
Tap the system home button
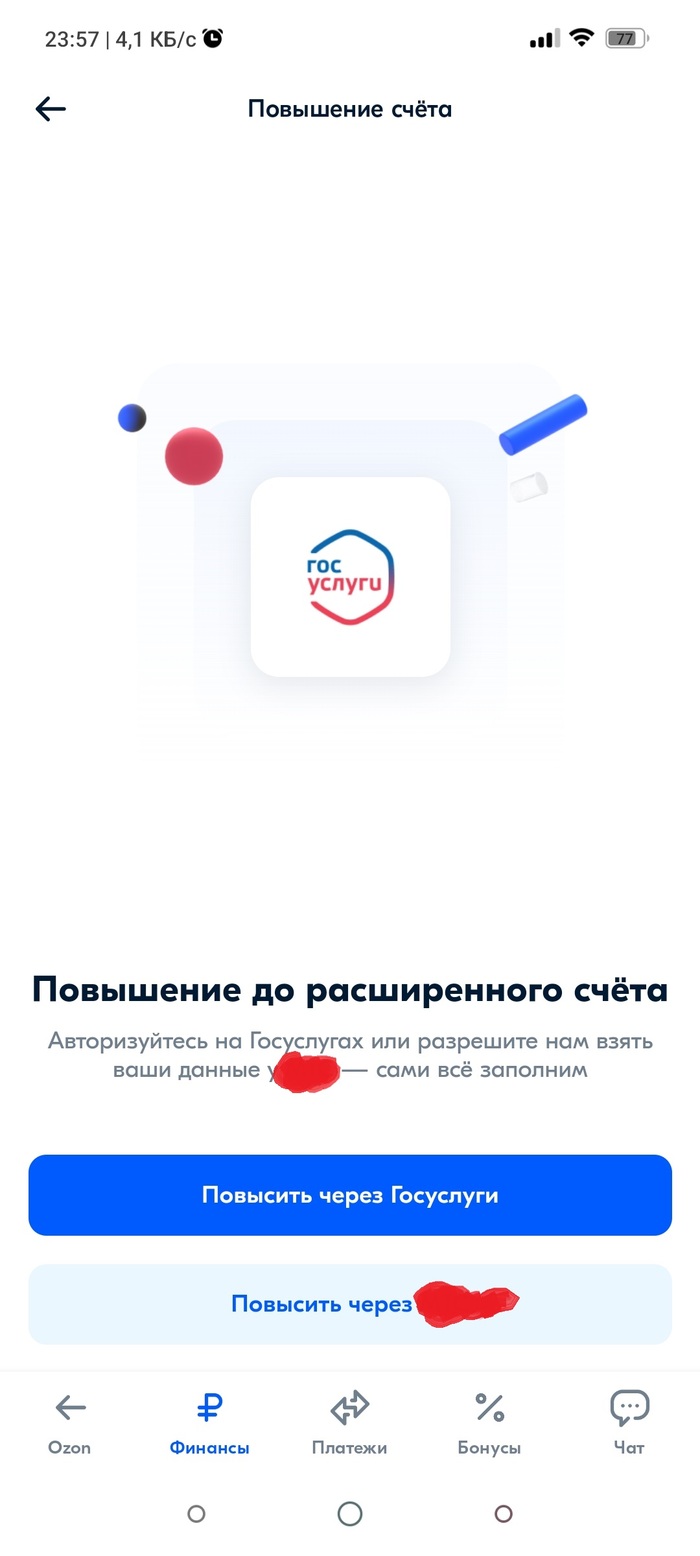click(350, 1514)
